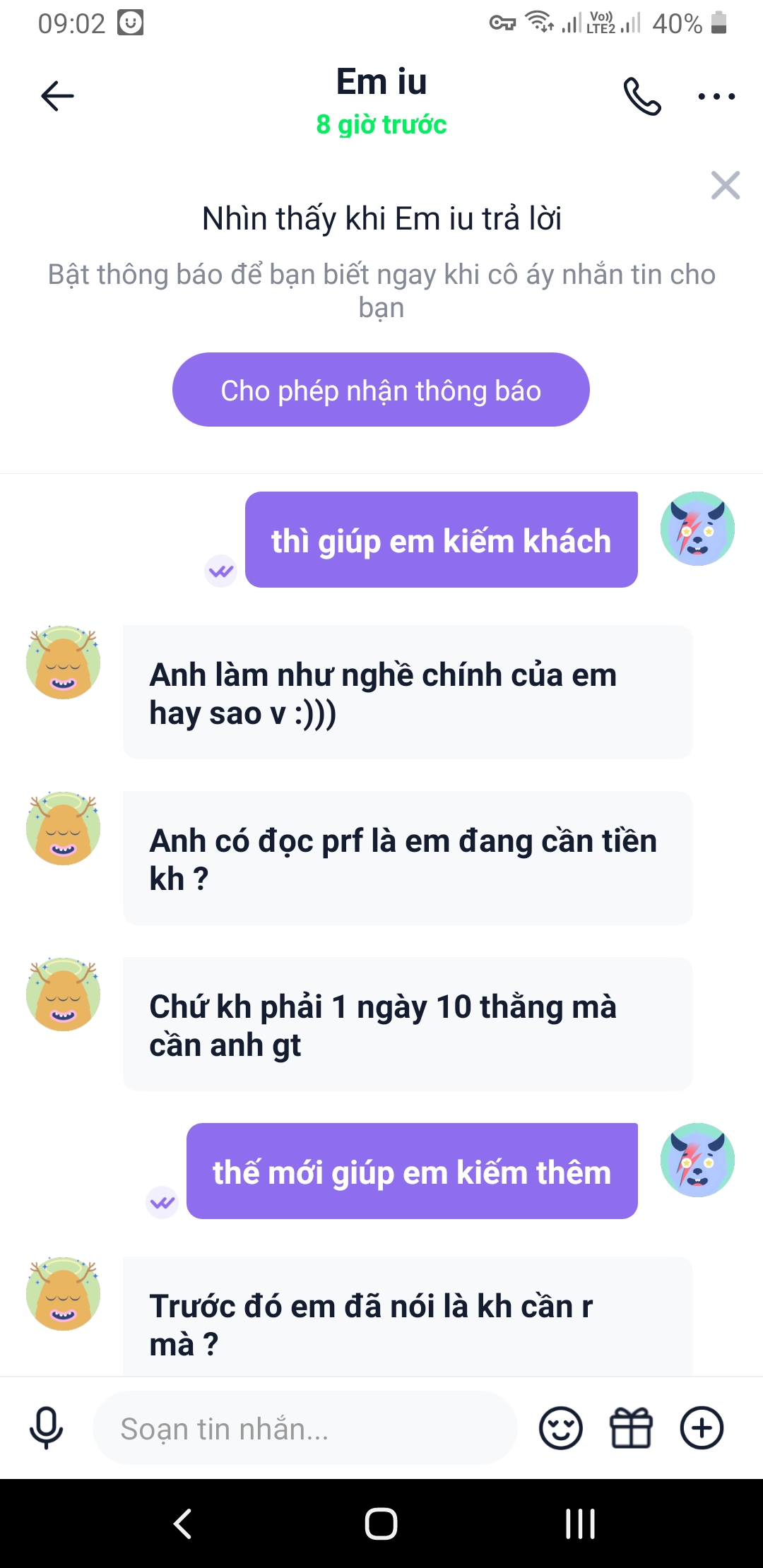This screenshot has width=763, height=1568.
Task: Open the three-dot overflow menu
Action: pos(716,96)
